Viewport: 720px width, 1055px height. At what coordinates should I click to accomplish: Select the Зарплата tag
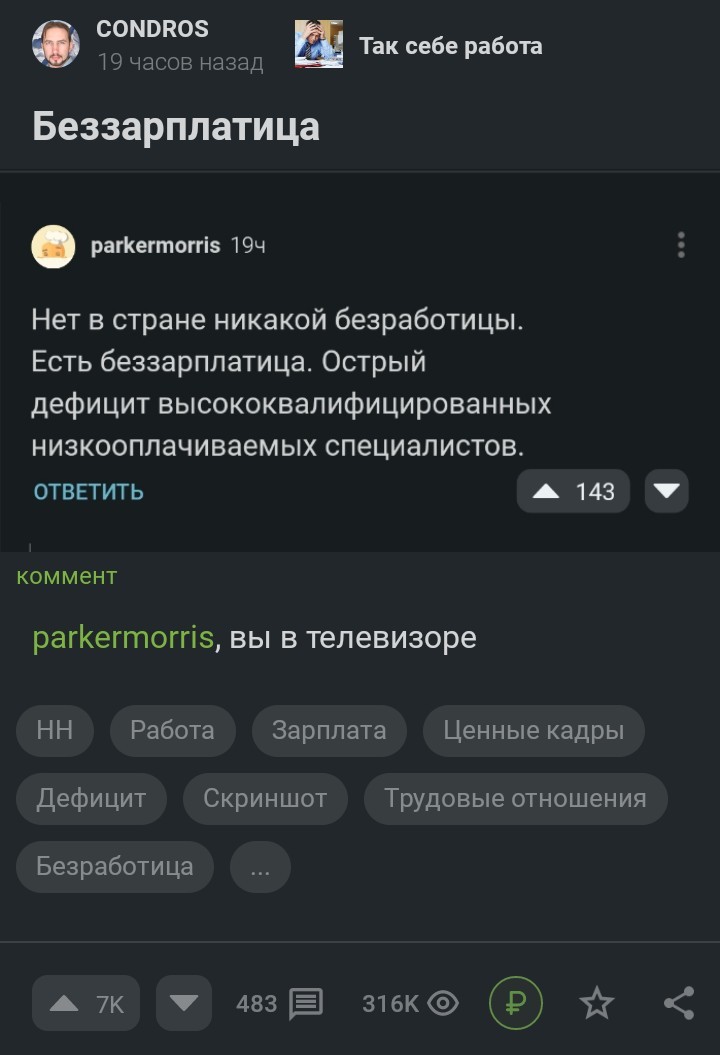click(329, 730)
